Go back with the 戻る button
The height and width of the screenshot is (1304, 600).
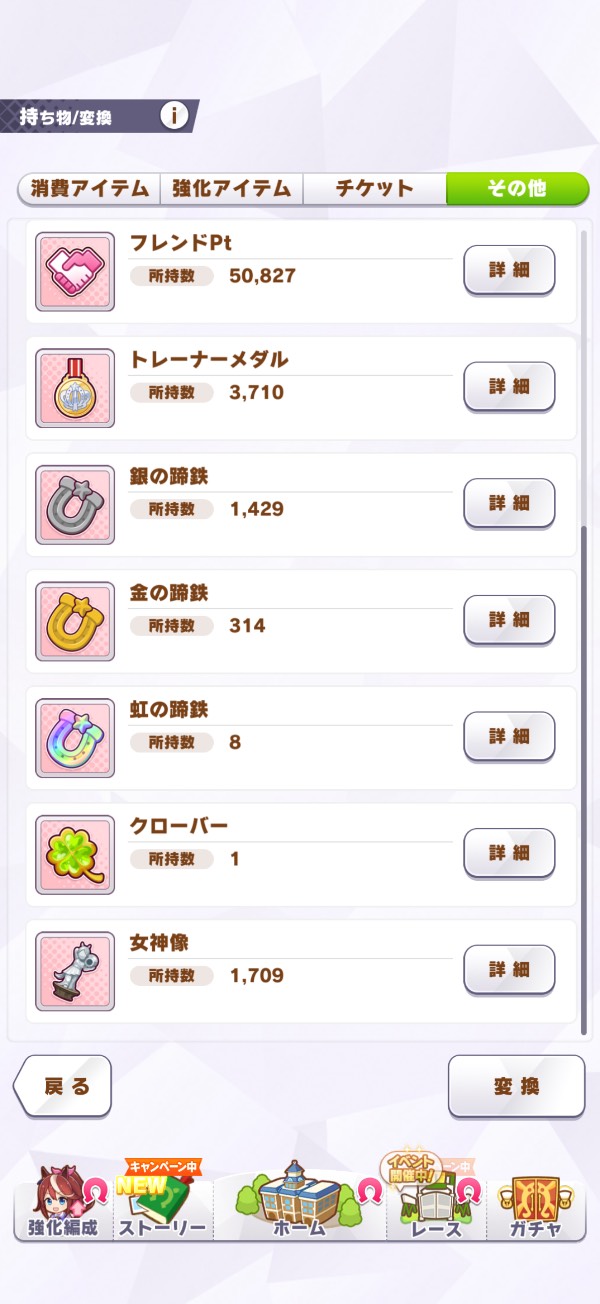pos(64,1087)
